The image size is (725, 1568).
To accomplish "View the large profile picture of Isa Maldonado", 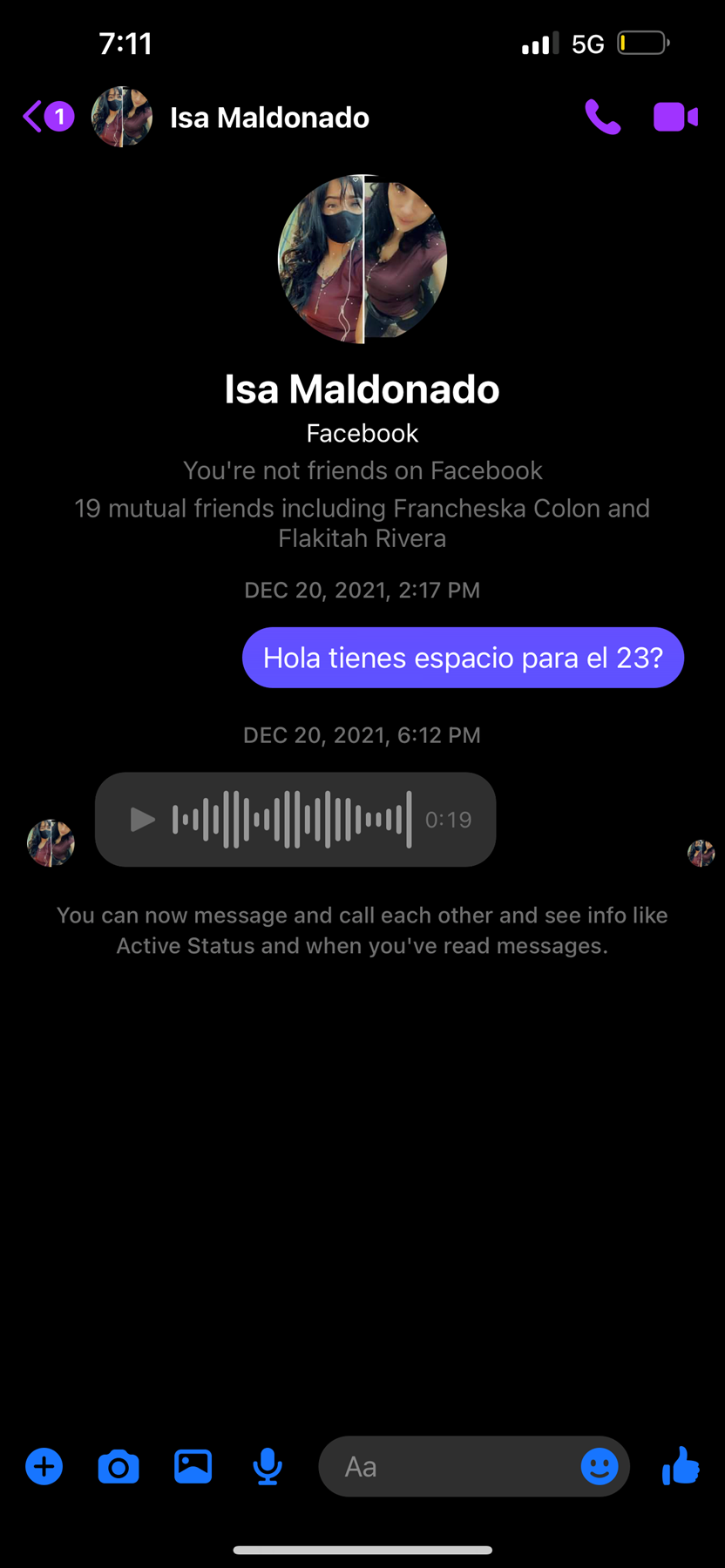I will click(362, 259).
